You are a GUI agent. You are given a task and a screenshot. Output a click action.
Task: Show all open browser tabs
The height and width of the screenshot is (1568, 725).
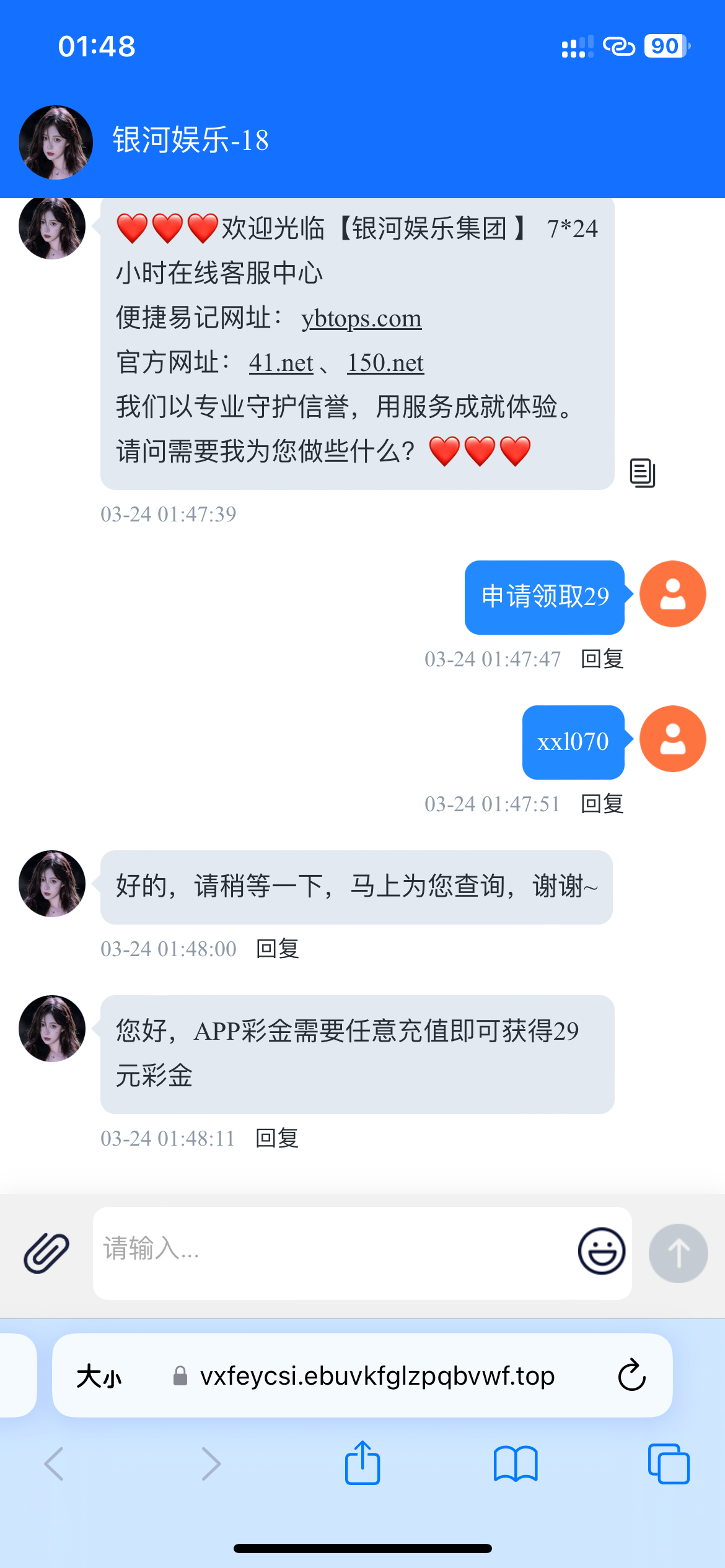pos(668,1464)
